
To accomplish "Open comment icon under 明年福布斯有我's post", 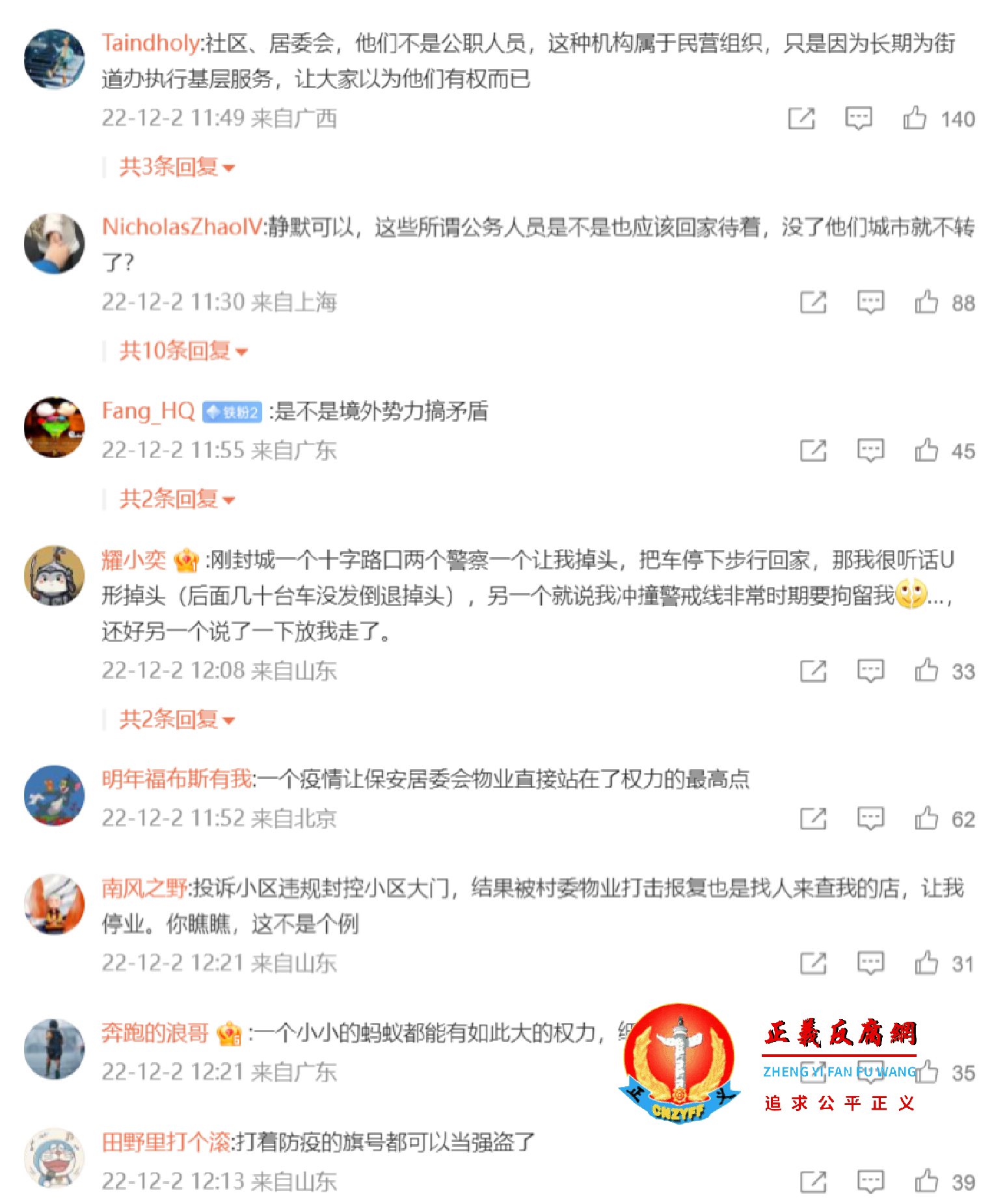I will [870, 818].
